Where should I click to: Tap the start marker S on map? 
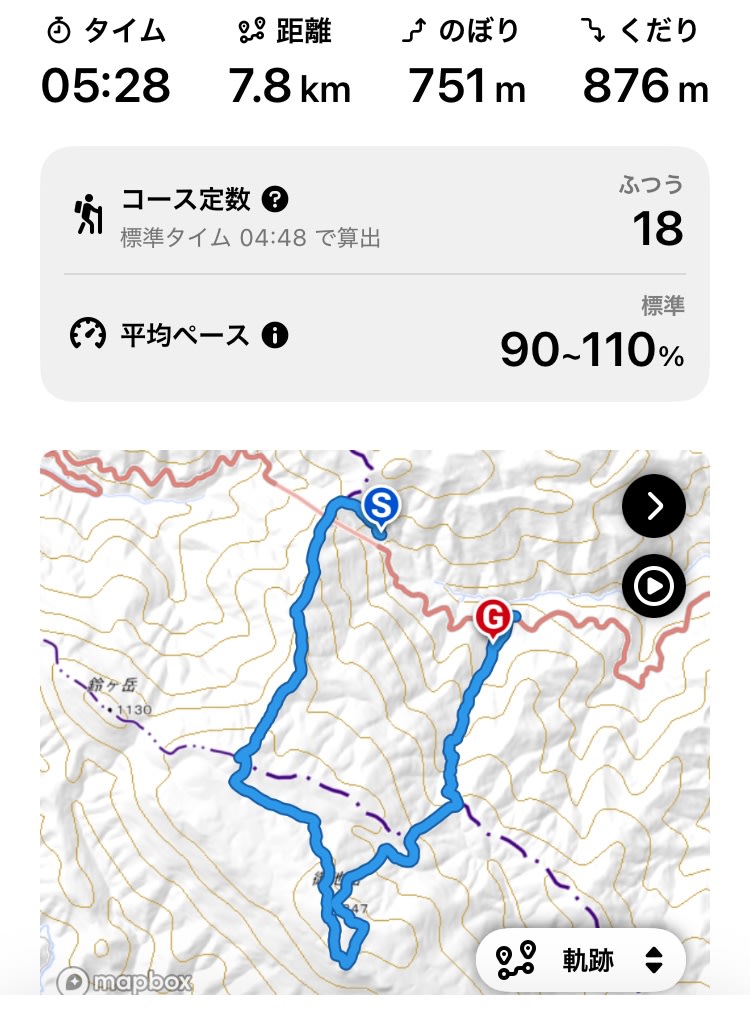pyautogui.click(x=379, y=507)
